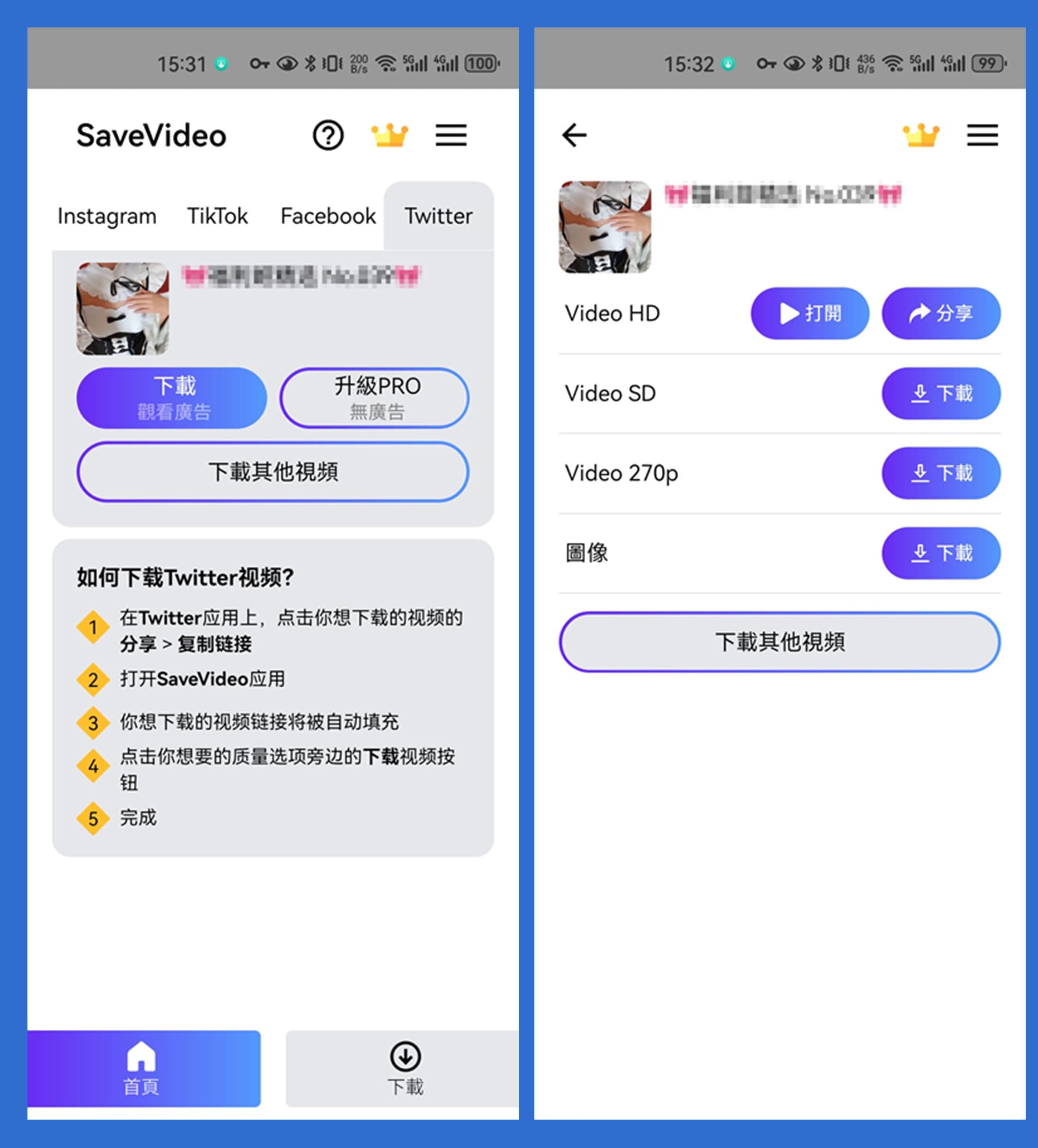
Task: Download Video SD with its 下載 button
Action: [940, 394]
